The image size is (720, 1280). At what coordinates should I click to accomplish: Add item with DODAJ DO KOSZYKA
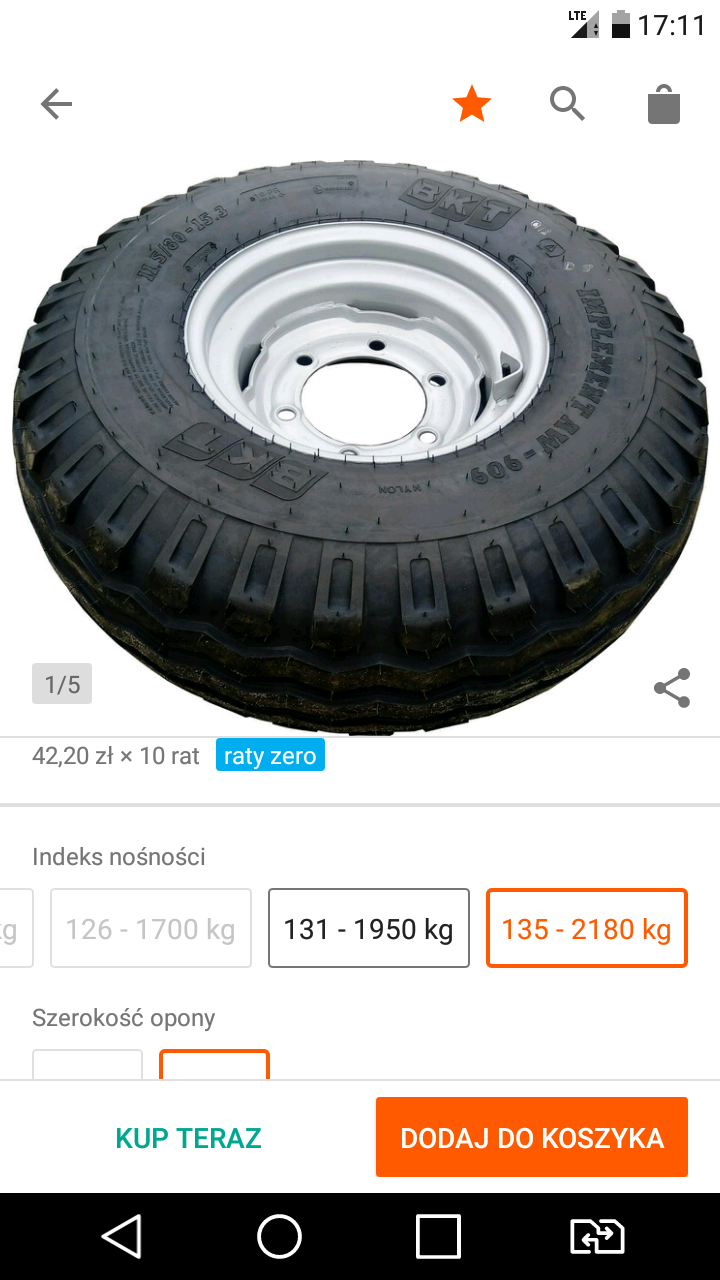point(531,1137)
